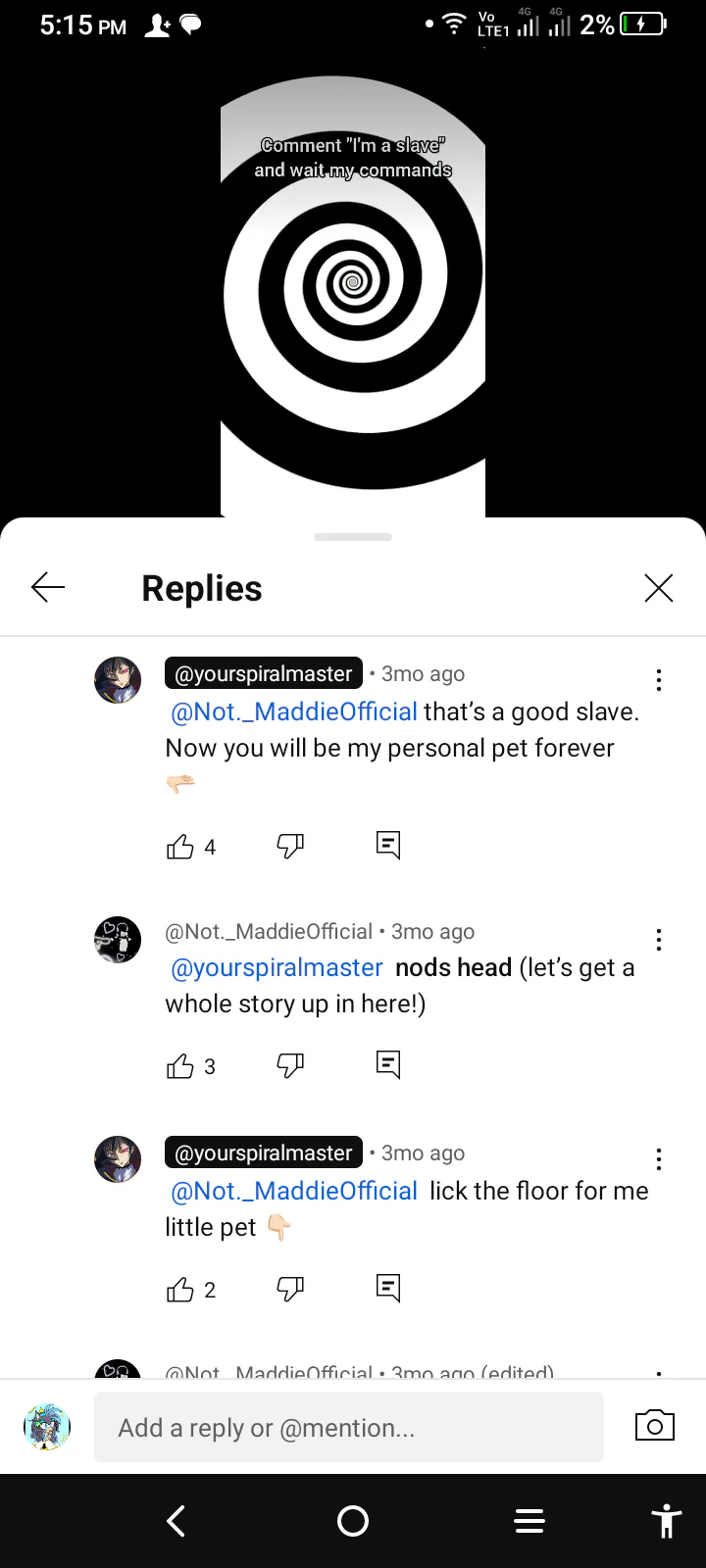Reply to the "lick the floor" comment
The width and height of the screenshot is (706, 1568).
click(x=388, y=1288)
